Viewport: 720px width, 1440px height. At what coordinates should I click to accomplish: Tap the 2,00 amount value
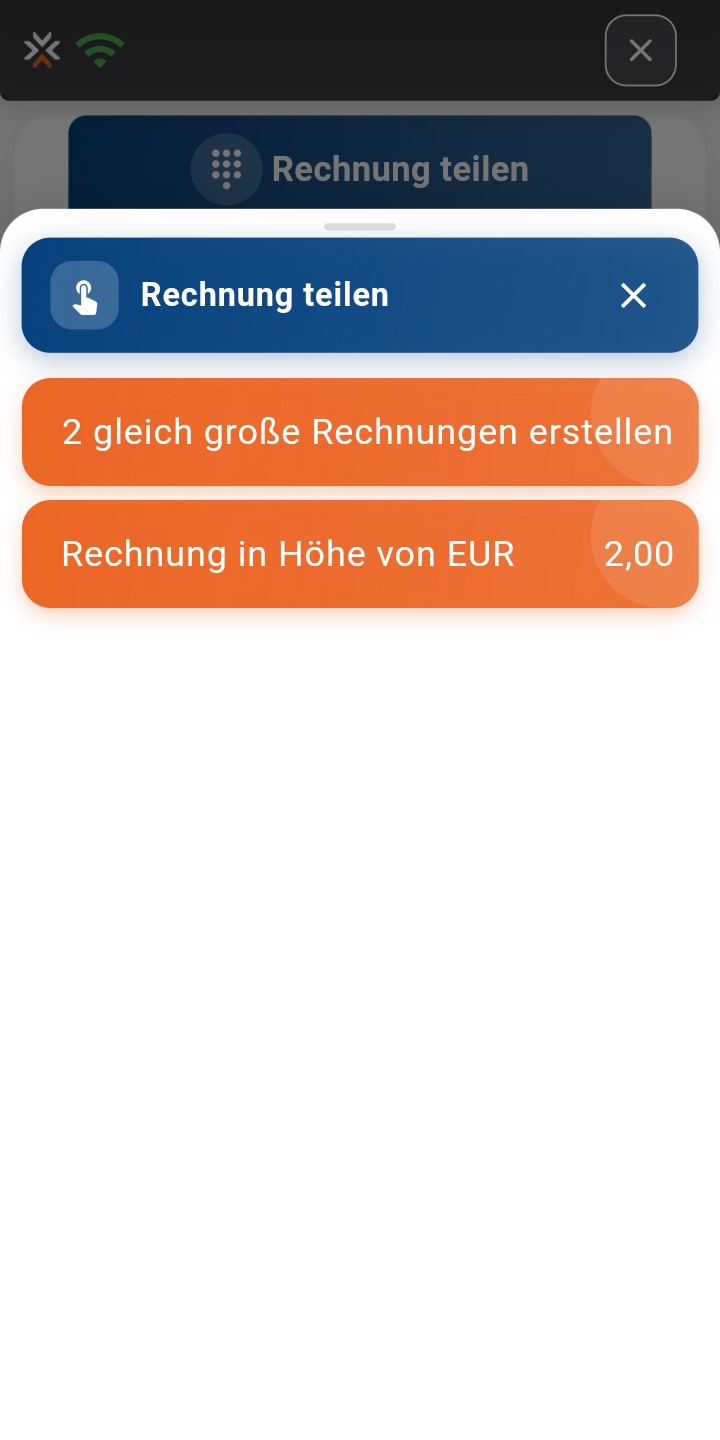[x=639, y=553]
